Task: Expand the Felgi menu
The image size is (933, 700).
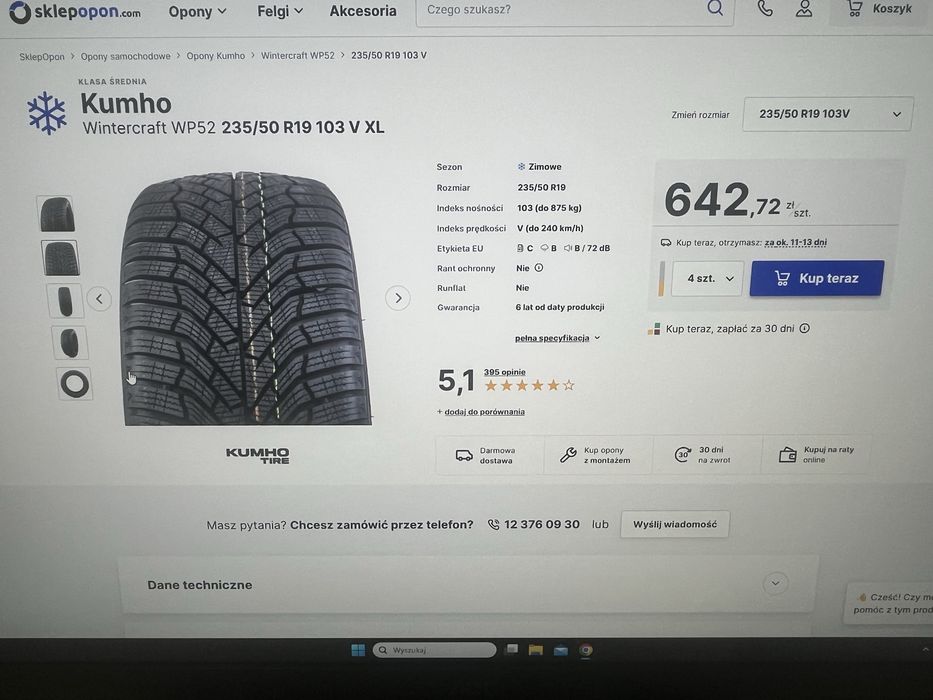Action: 279,12
